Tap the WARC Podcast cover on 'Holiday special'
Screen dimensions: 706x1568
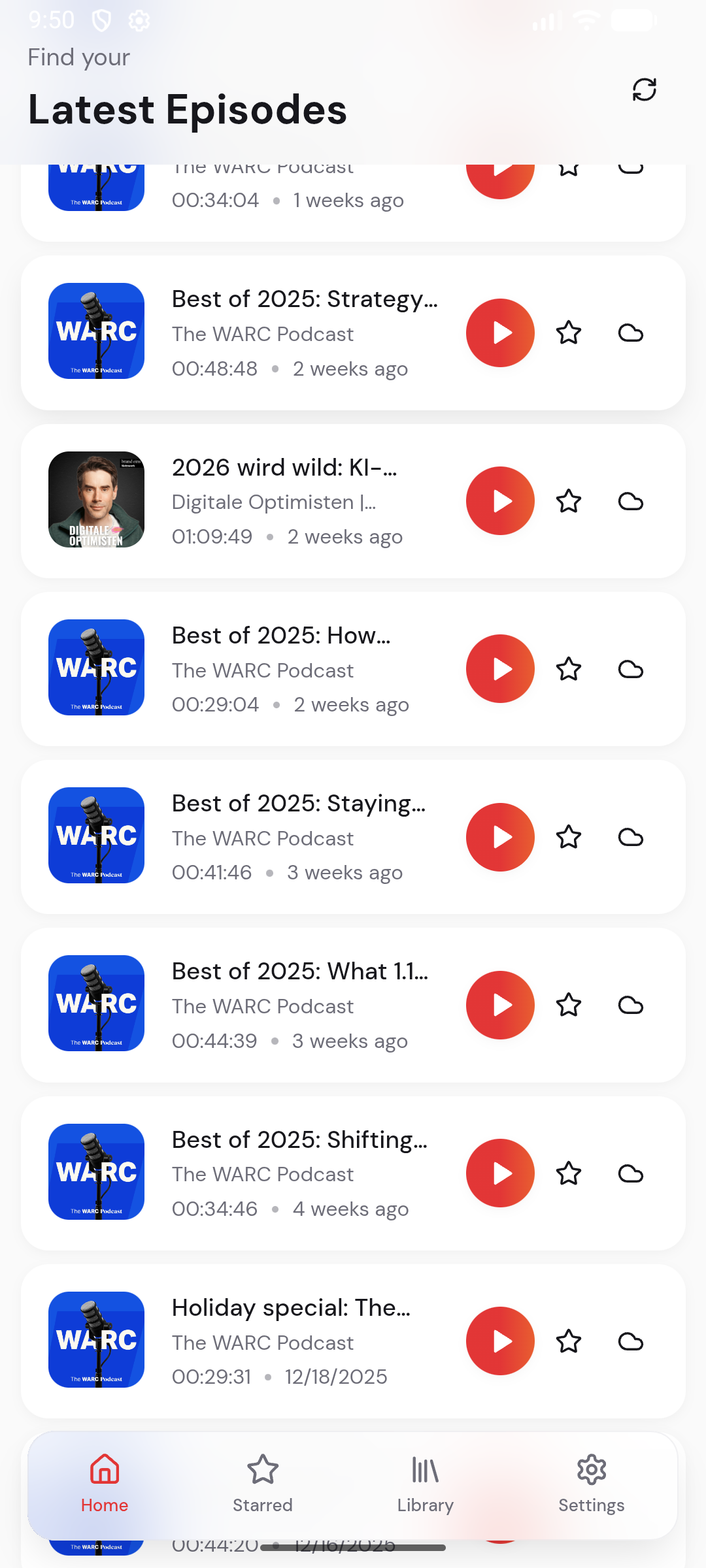coord(96,1340)
